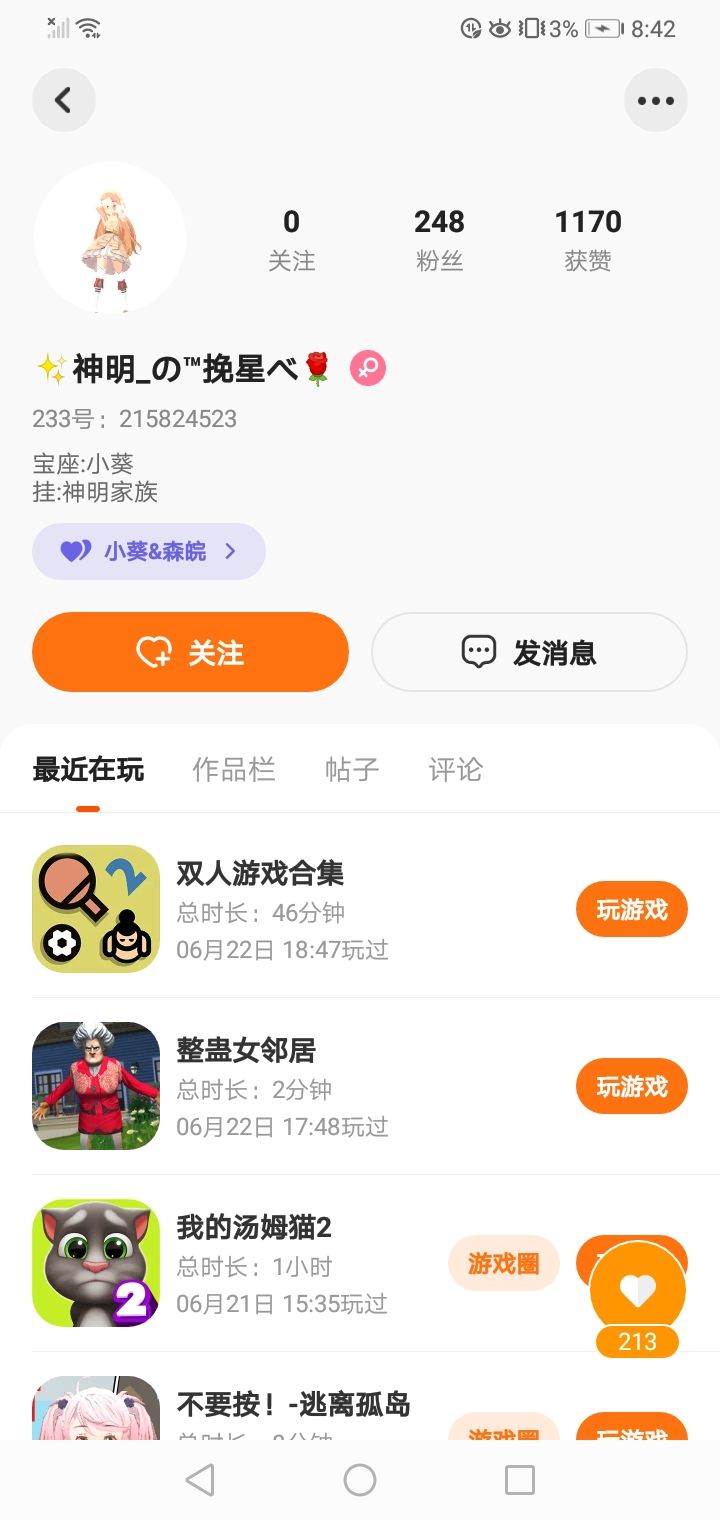Tap the floating heart like button
Viewport: 720px width, 1520px height.
(637, 1290)
